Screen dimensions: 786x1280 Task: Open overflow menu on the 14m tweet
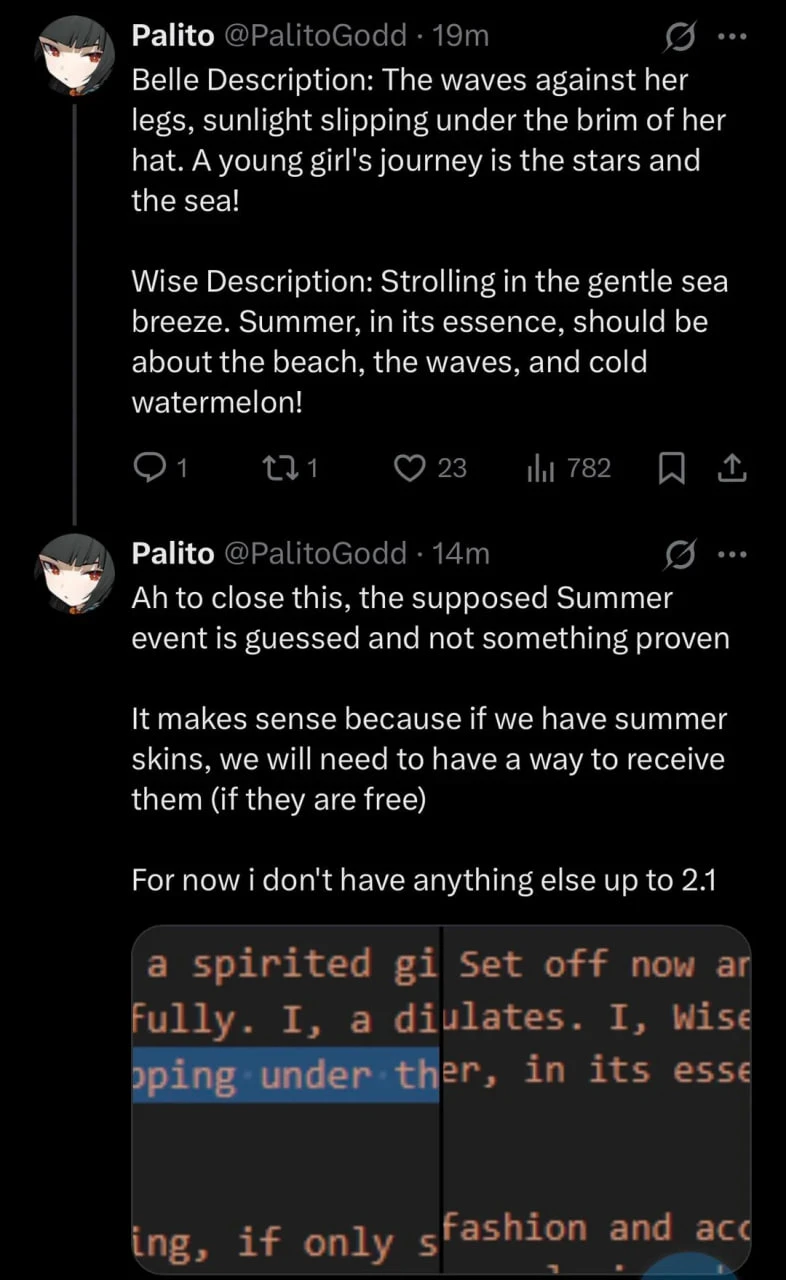pos(733,553)
